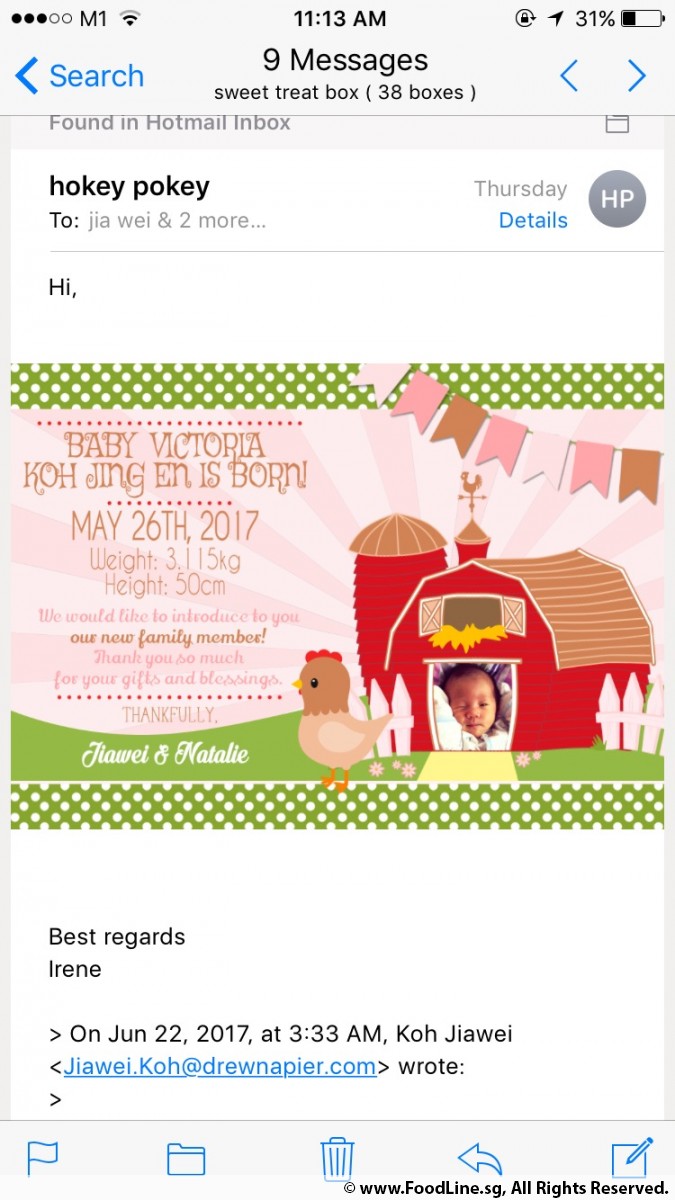Delete this email with the trash icon
This screenshot has height=1200, width=675.
(x=337, y=1158)
